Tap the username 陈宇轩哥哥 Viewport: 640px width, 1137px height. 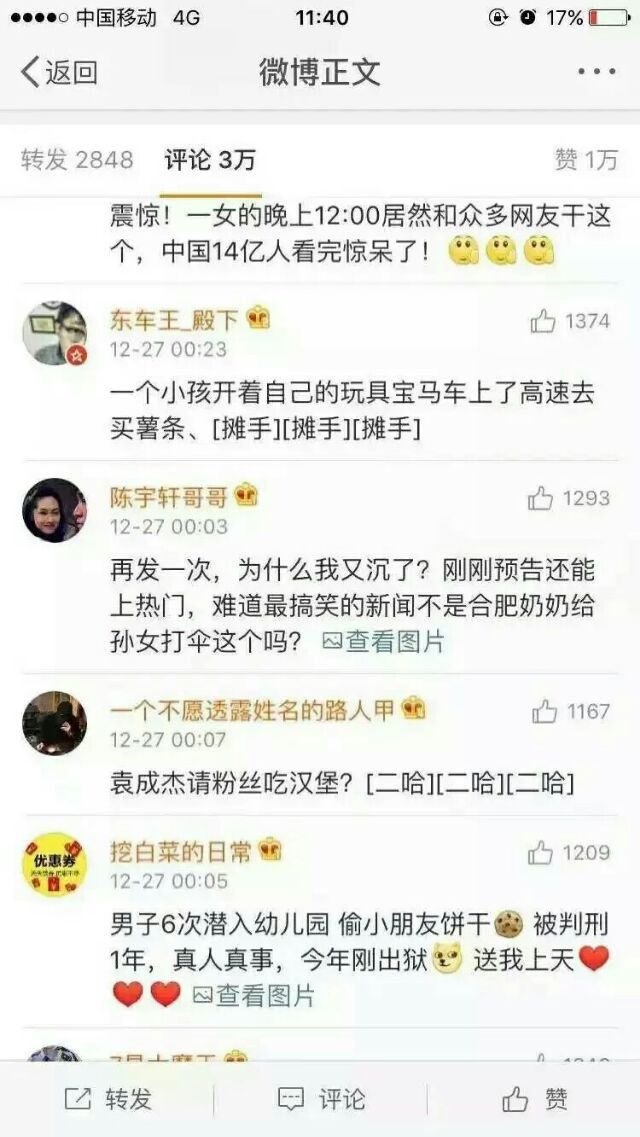169,497
